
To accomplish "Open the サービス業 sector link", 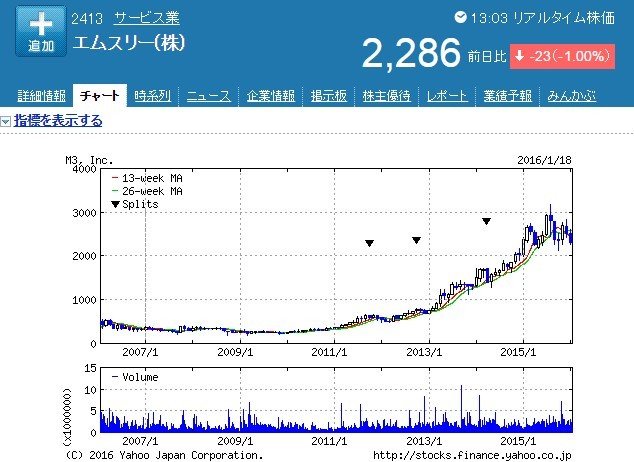I will point(147,19).
